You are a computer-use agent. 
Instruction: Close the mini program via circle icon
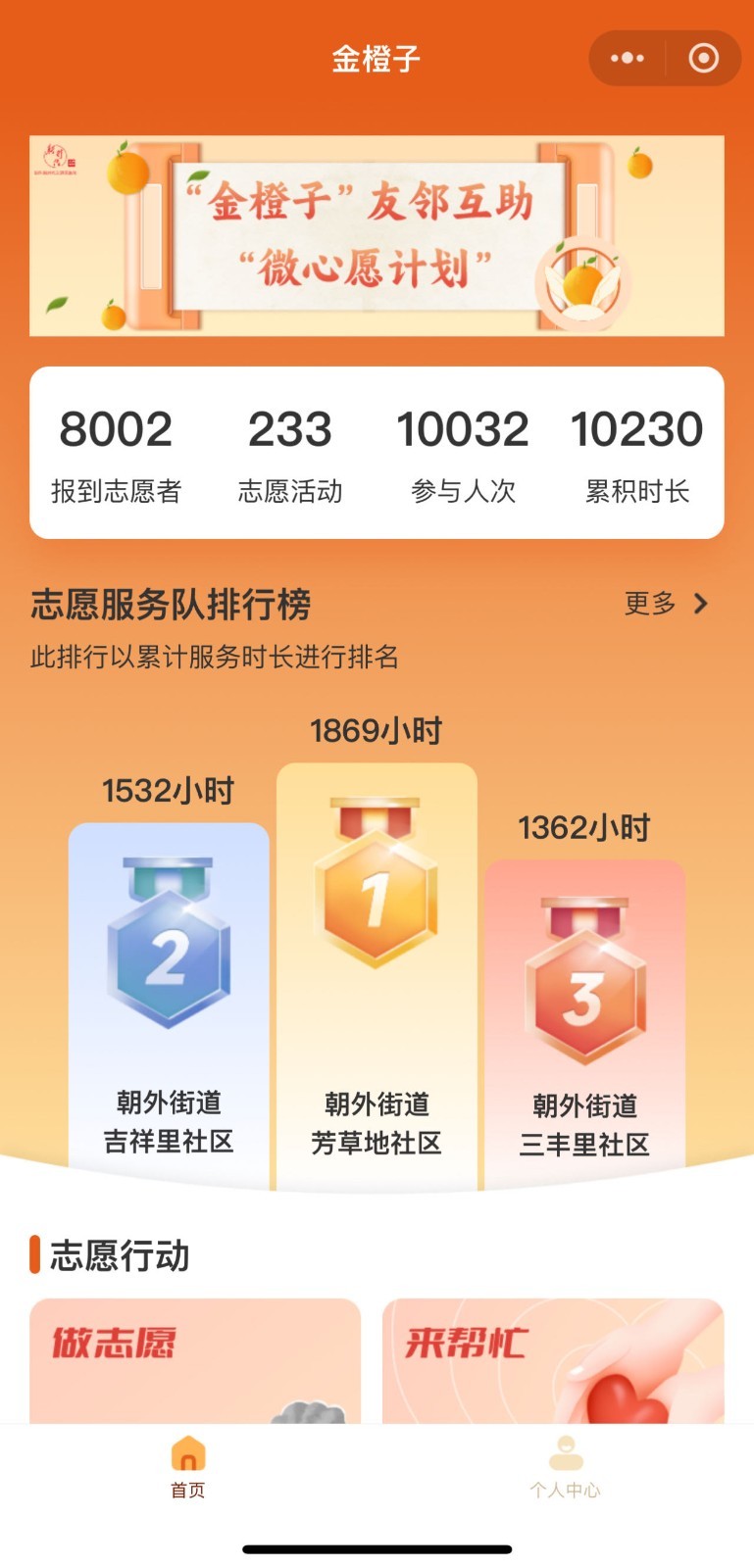[x=703, y=59]
